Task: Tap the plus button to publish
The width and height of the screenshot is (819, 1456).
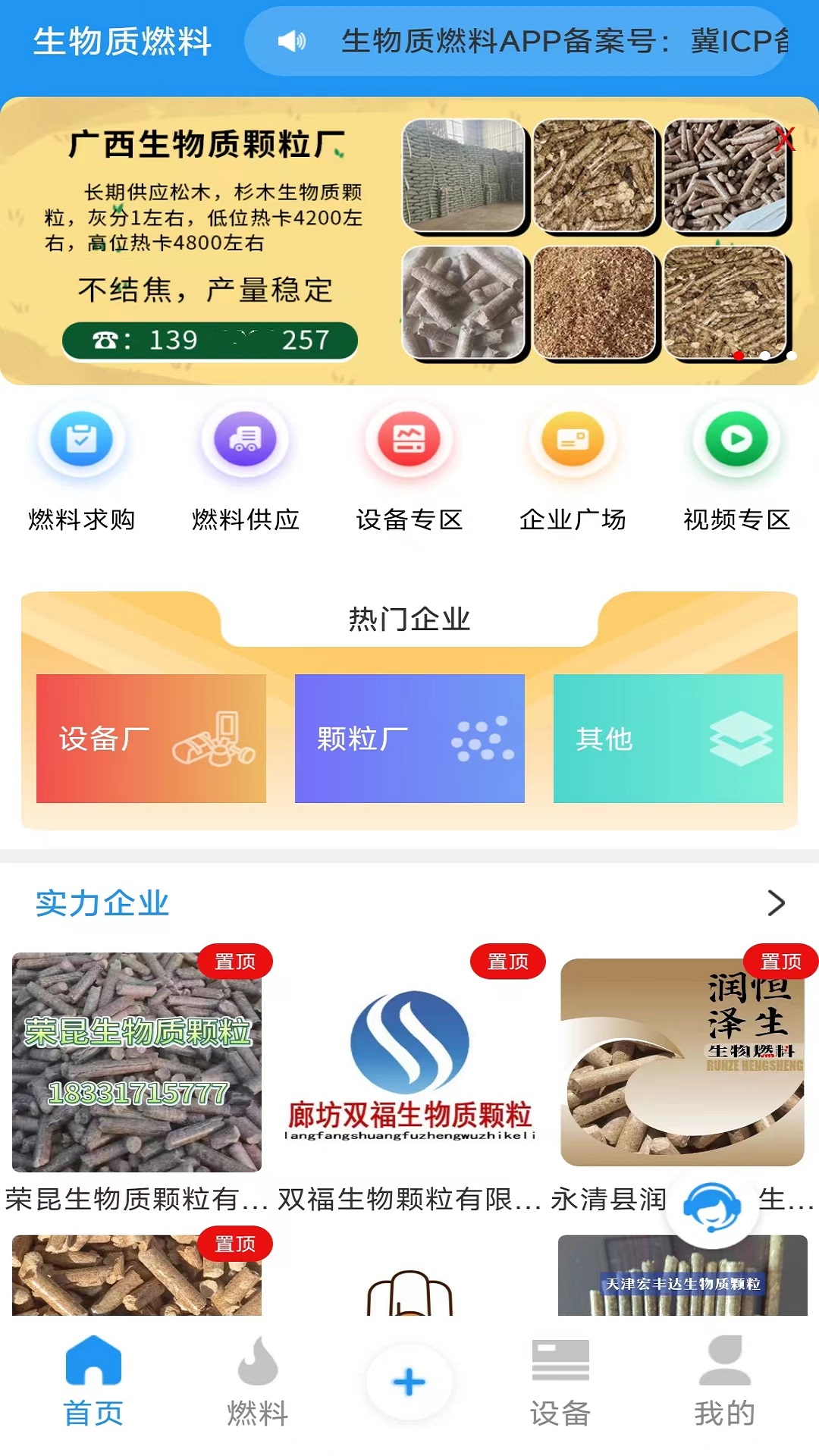Action: click(409, 1382)
